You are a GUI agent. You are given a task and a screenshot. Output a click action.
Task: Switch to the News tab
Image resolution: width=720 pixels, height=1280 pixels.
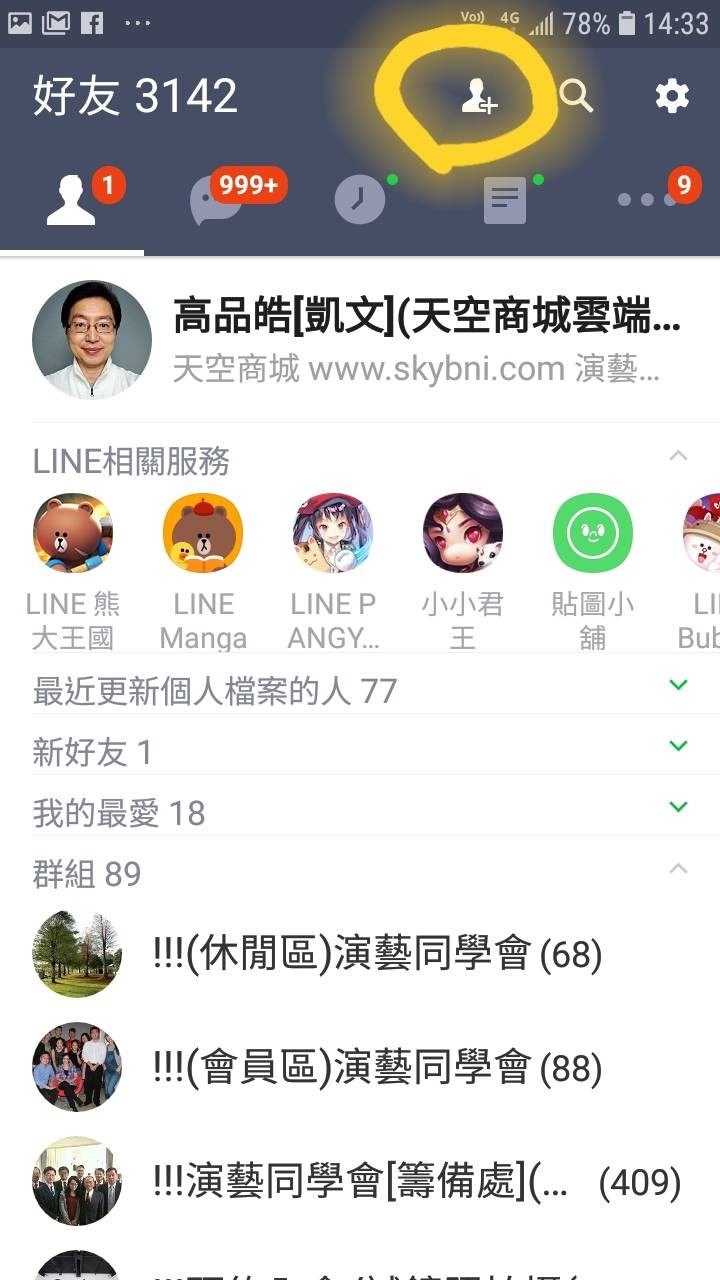tap(505, 200)
